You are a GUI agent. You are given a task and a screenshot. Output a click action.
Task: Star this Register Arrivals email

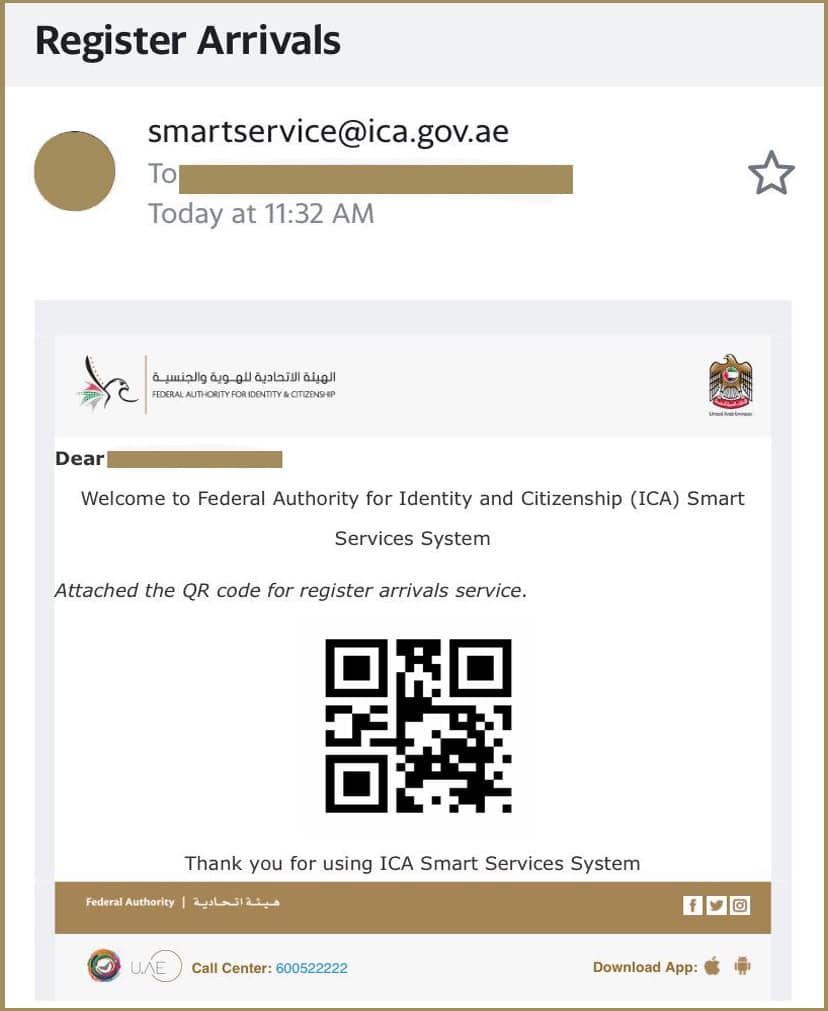[771, 175]
